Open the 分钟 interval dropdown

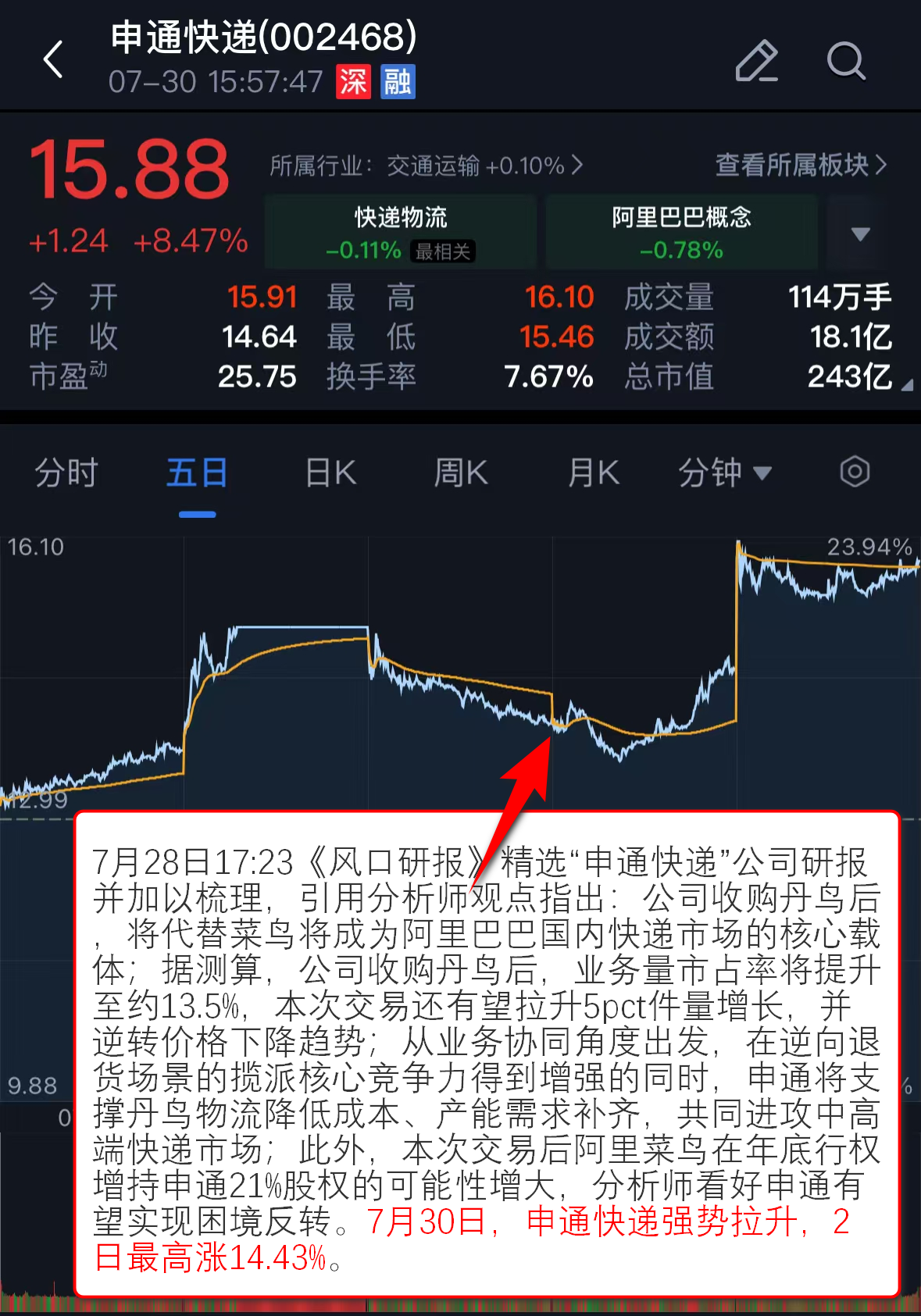pyautogui.click(x=724, y=473)
